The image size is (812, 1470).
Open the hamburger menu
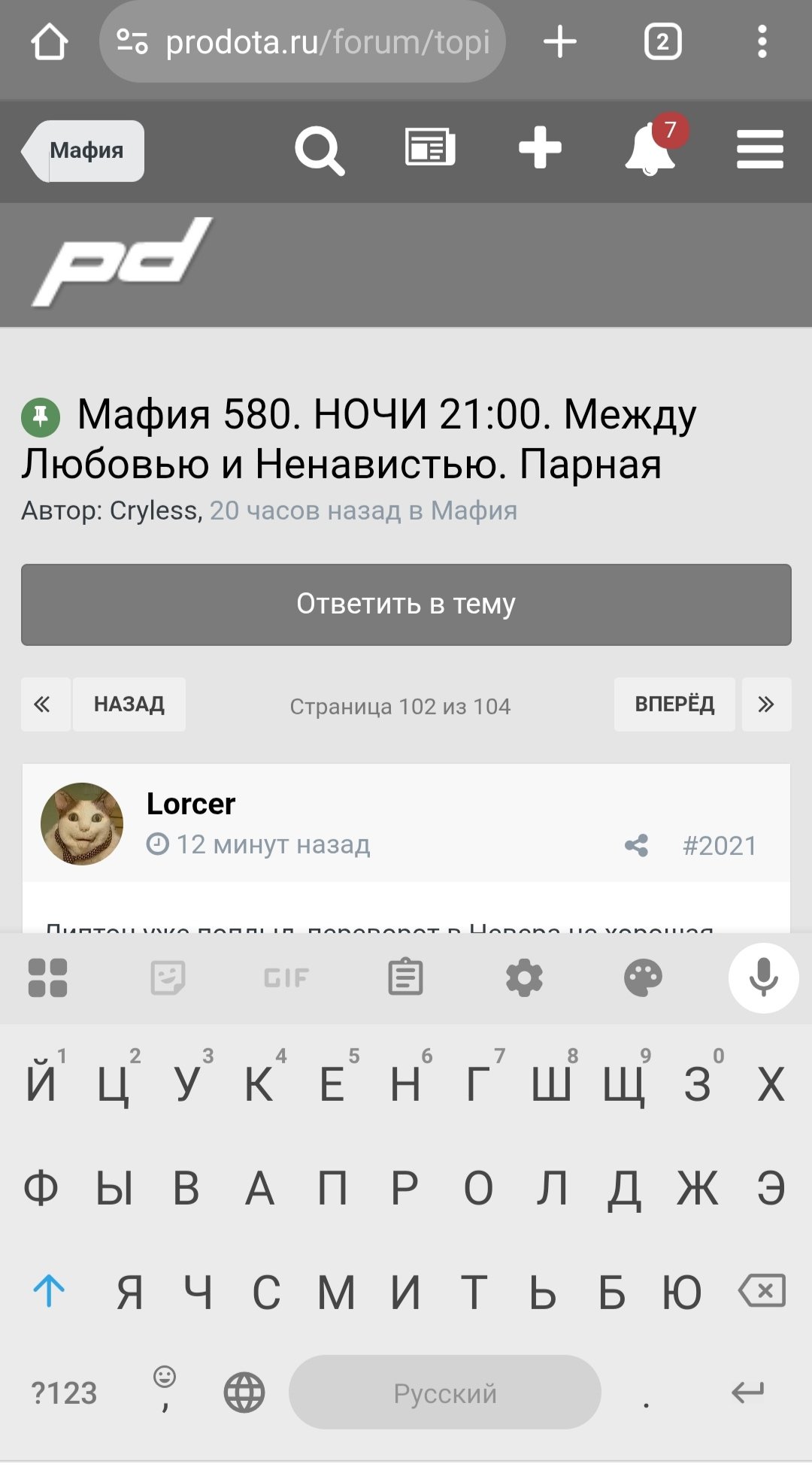[x=759, y=149]
